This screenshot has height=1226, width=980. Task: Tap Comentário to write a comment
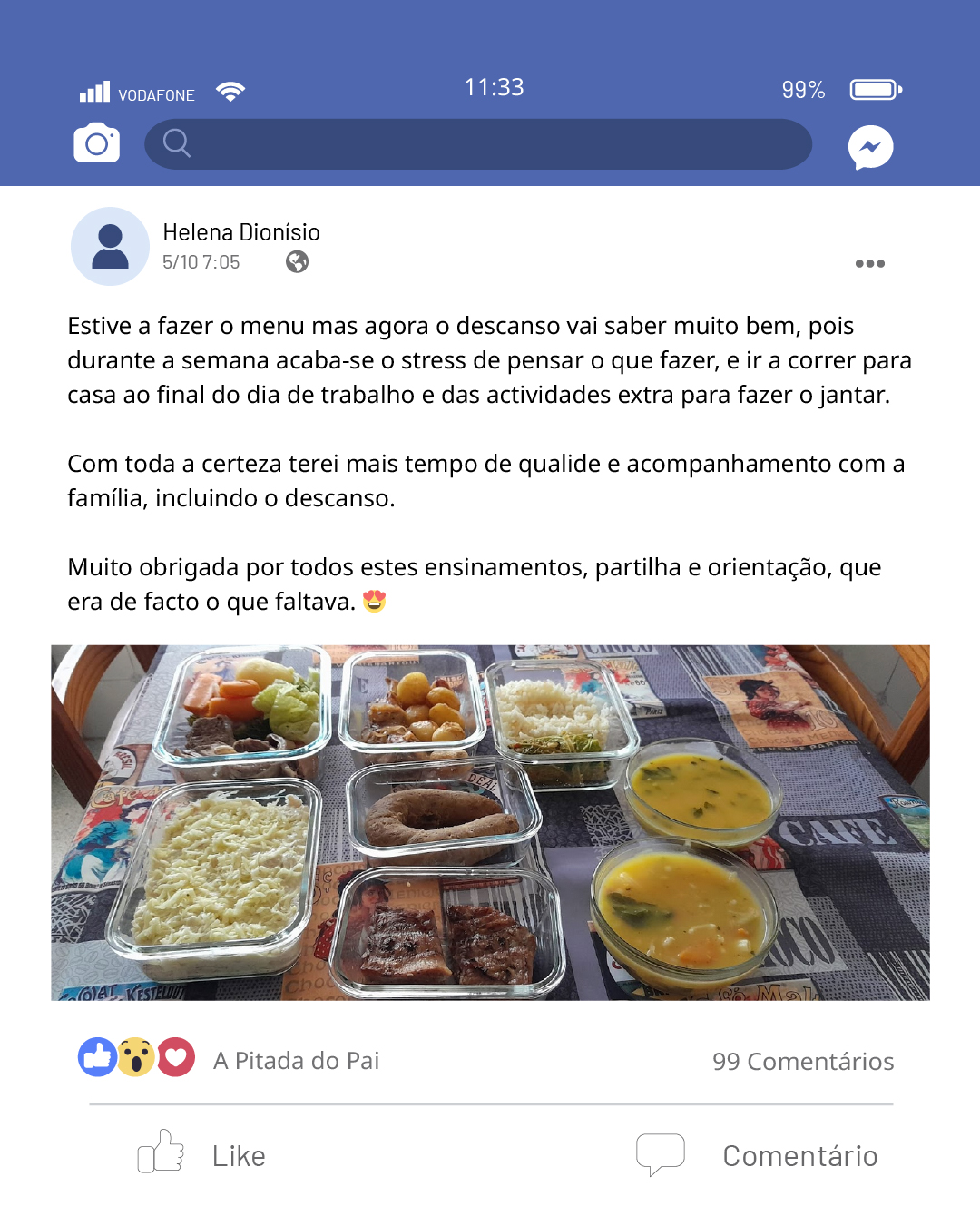tap(758, 1155)
